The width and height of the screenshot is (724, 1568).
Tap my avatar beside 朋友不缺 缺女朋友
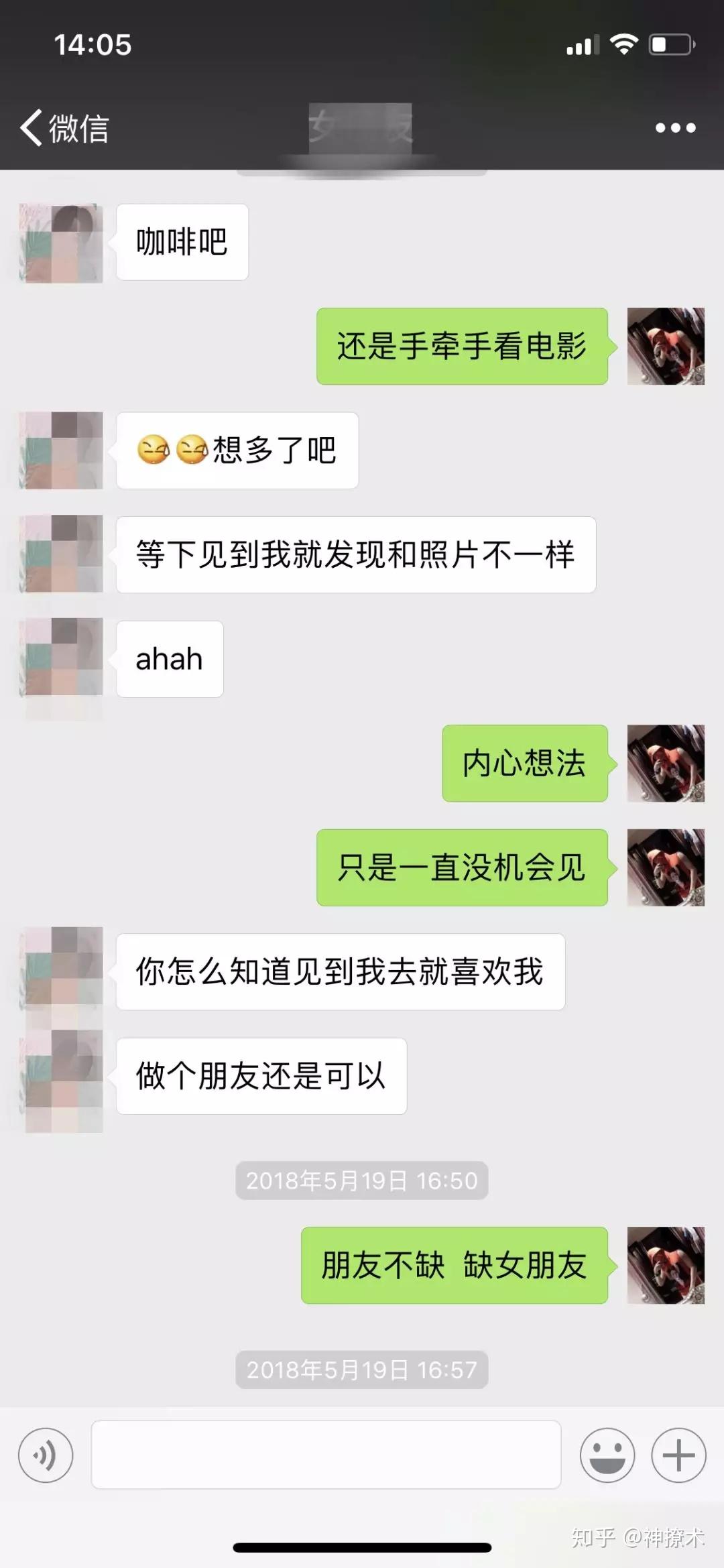pyautogui.click(x=665, y=1265)
